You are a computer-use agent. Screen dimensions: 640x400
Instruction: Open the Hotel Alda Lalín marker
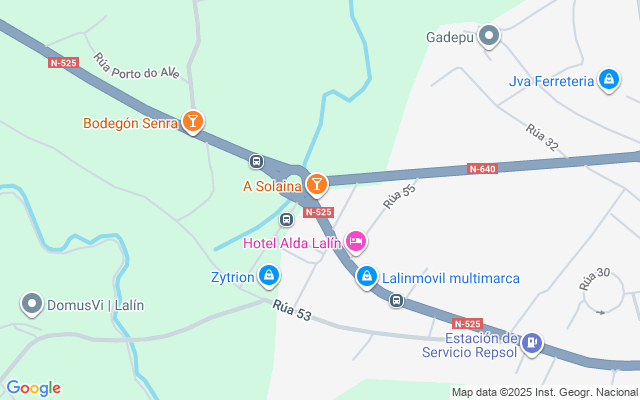[x=355, y=241]
